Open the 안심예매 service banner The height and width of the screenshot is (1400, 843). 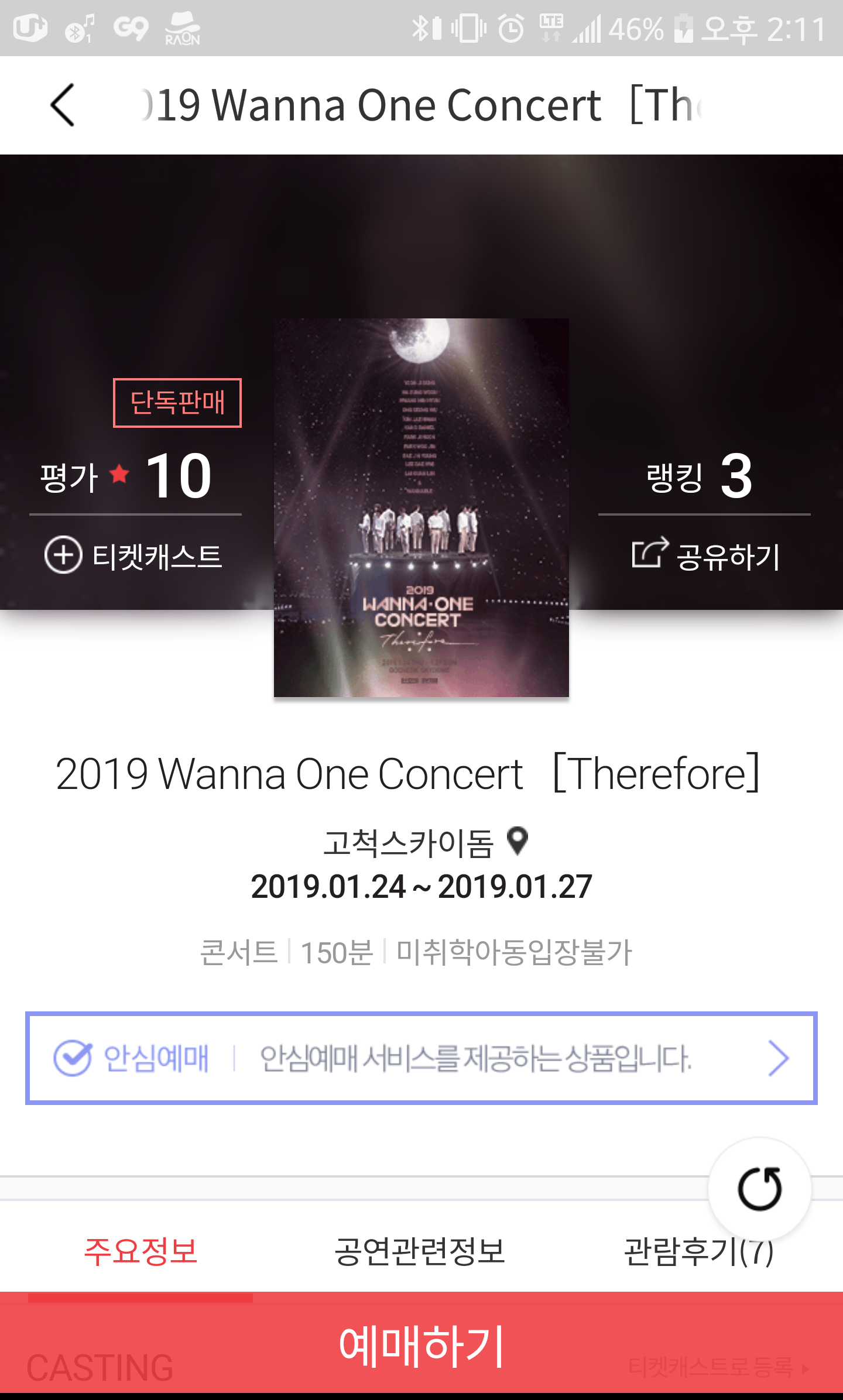(x=421, y=1058)
